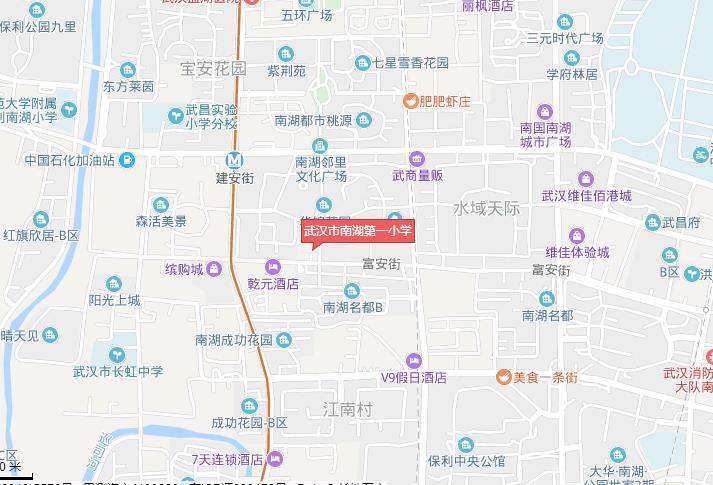Screen dimensions: 713x485
Task: Select the 肥肥虾庄 restaurant marker
Action: pyautogui.click(x=410, y=99)
